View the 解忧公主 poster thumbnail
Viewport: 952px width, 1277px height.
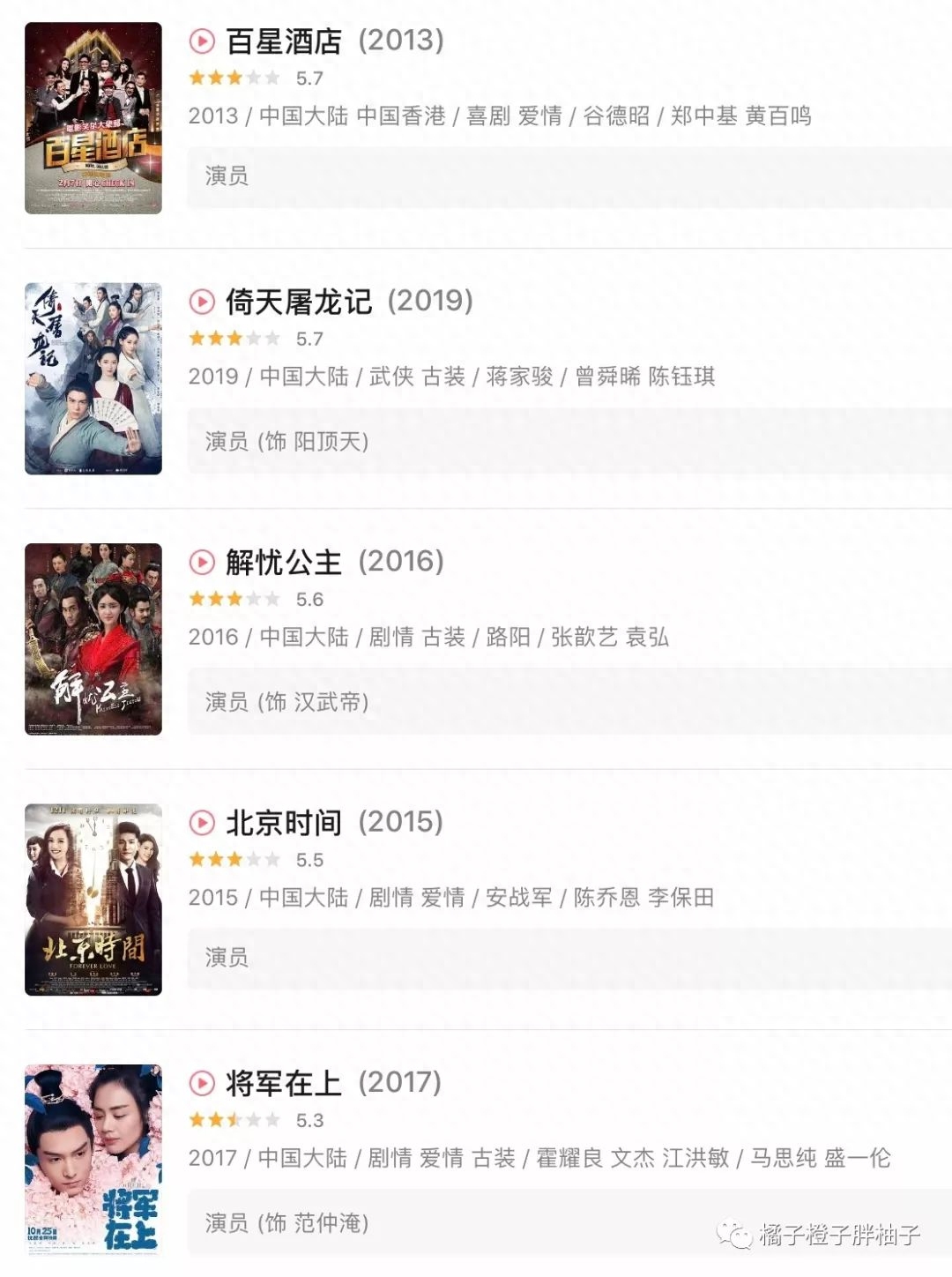point(93,639)
